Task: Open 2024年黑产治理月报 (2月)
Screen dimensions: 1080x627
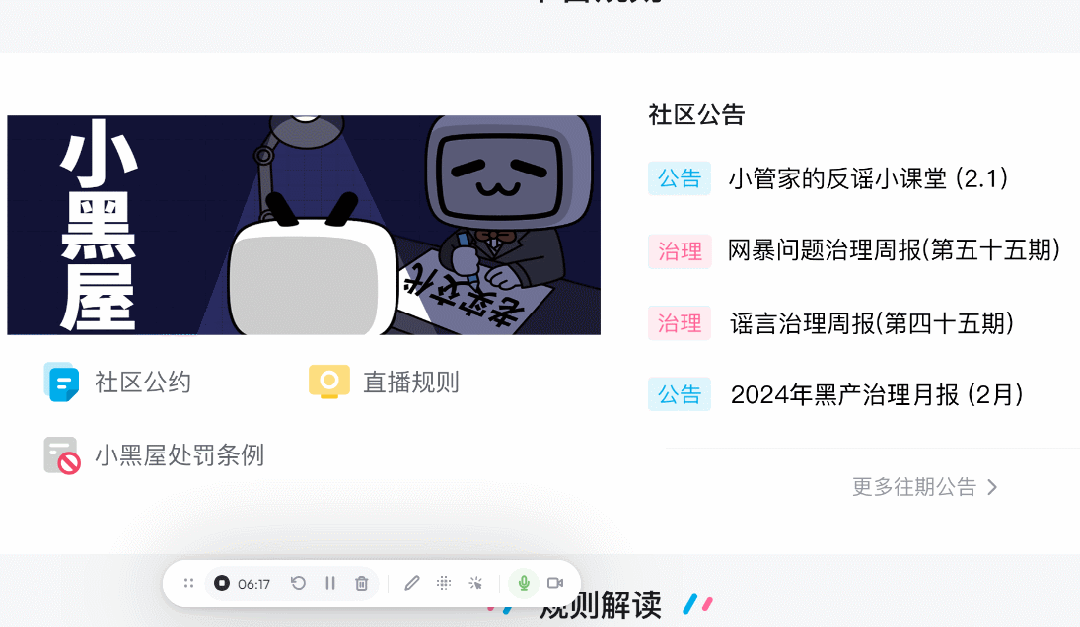Action: [x=877, y=395]
